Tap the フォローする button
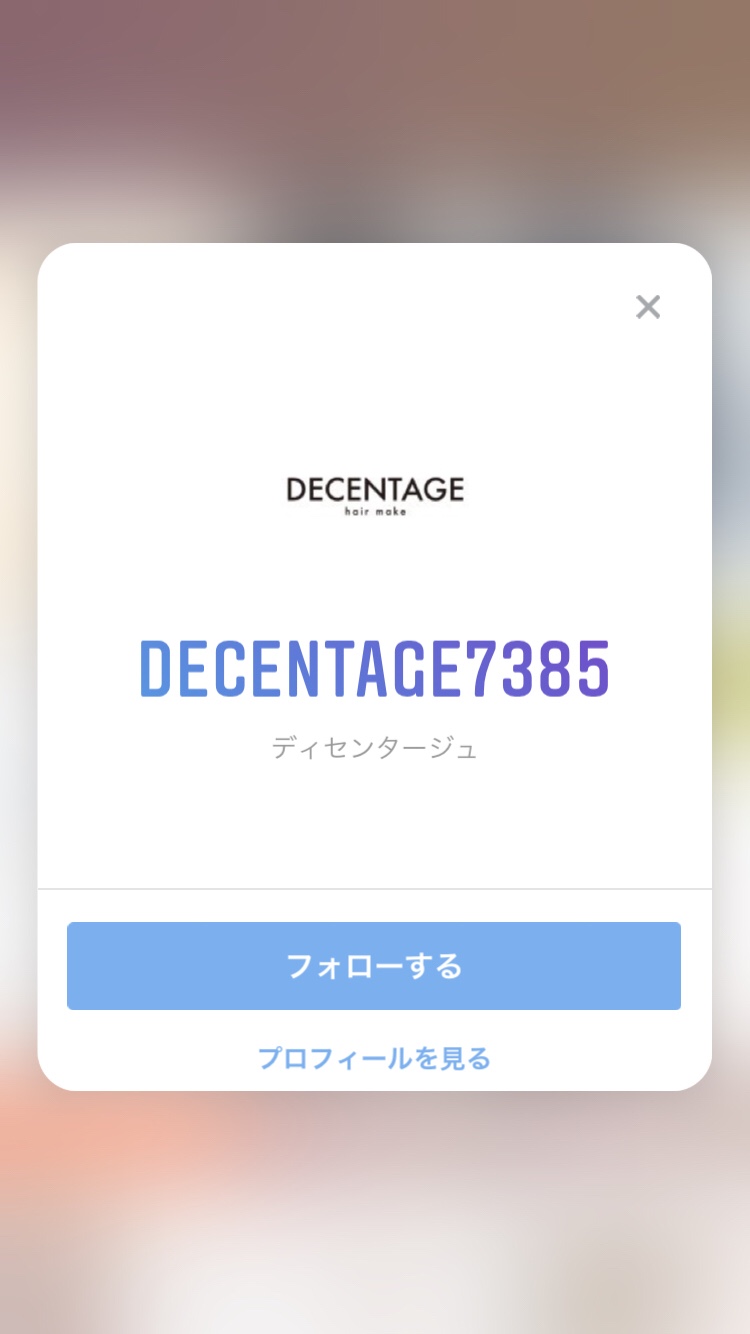Image resolution: width=750 pixels, height=1334 pixels. click(x=374, y=966)
